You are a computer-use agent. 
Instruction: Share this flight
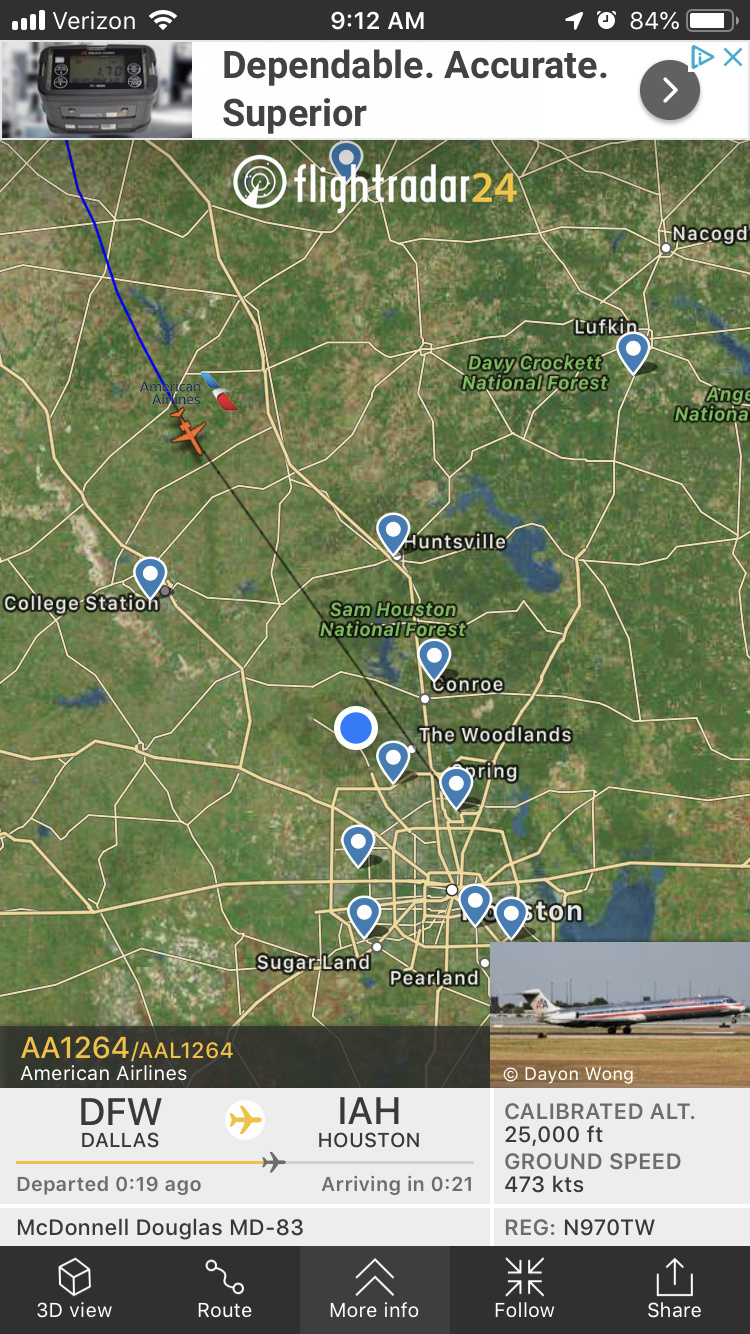(x=674, y=1289)
